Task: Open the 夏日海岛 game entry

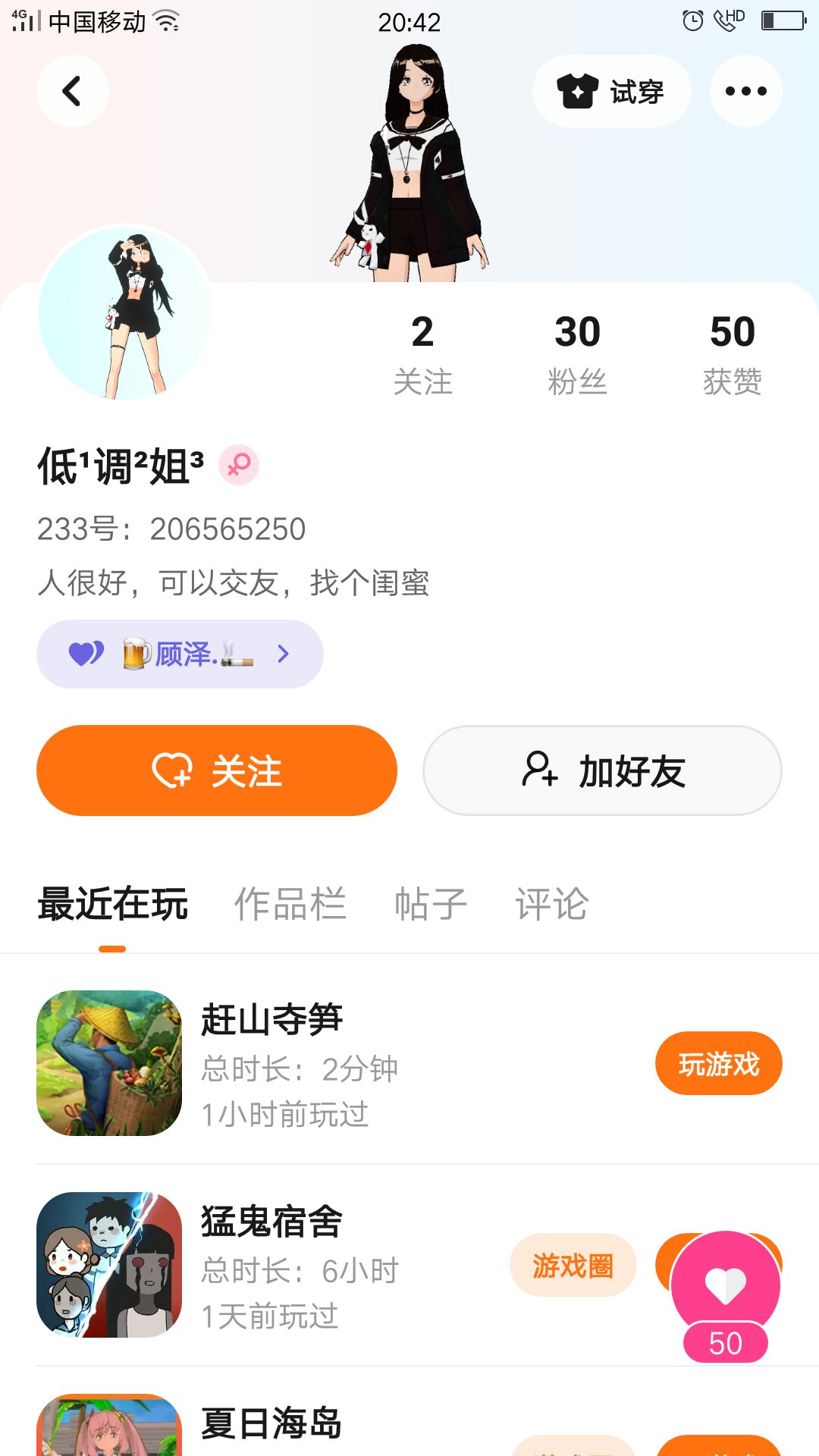Action: tap(271, 1423)
